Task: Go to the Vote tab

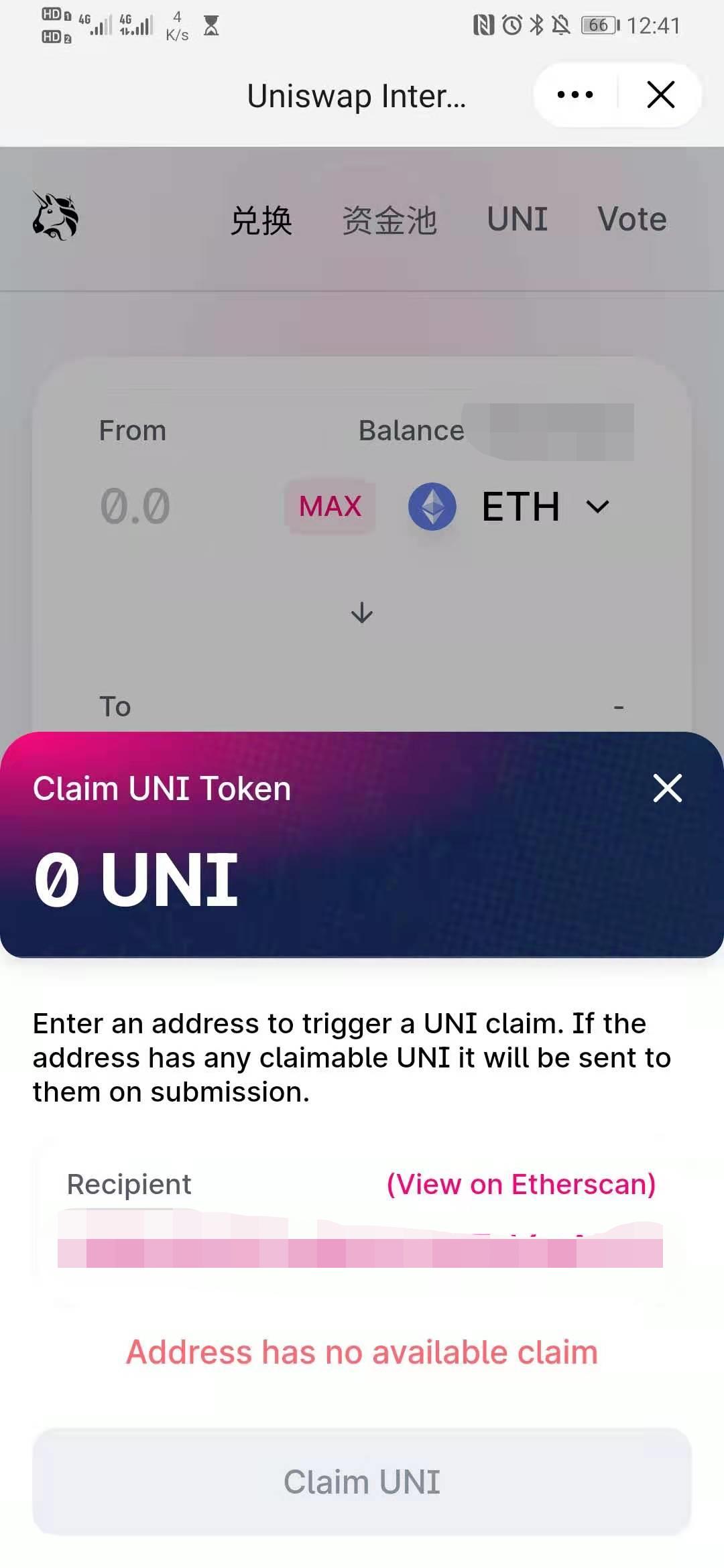Action: coord(631,220)
